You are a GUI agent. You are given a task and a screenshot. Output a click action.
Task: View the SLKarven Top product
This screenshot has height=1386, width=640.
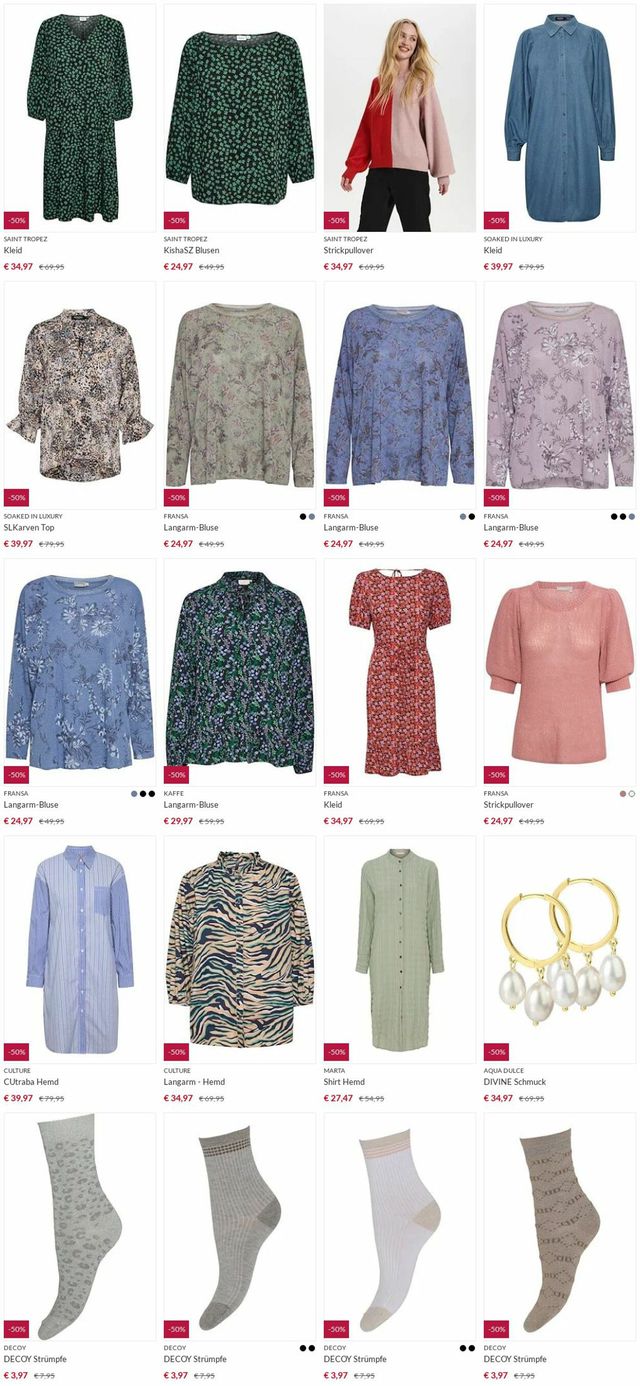tap(80, 395)
